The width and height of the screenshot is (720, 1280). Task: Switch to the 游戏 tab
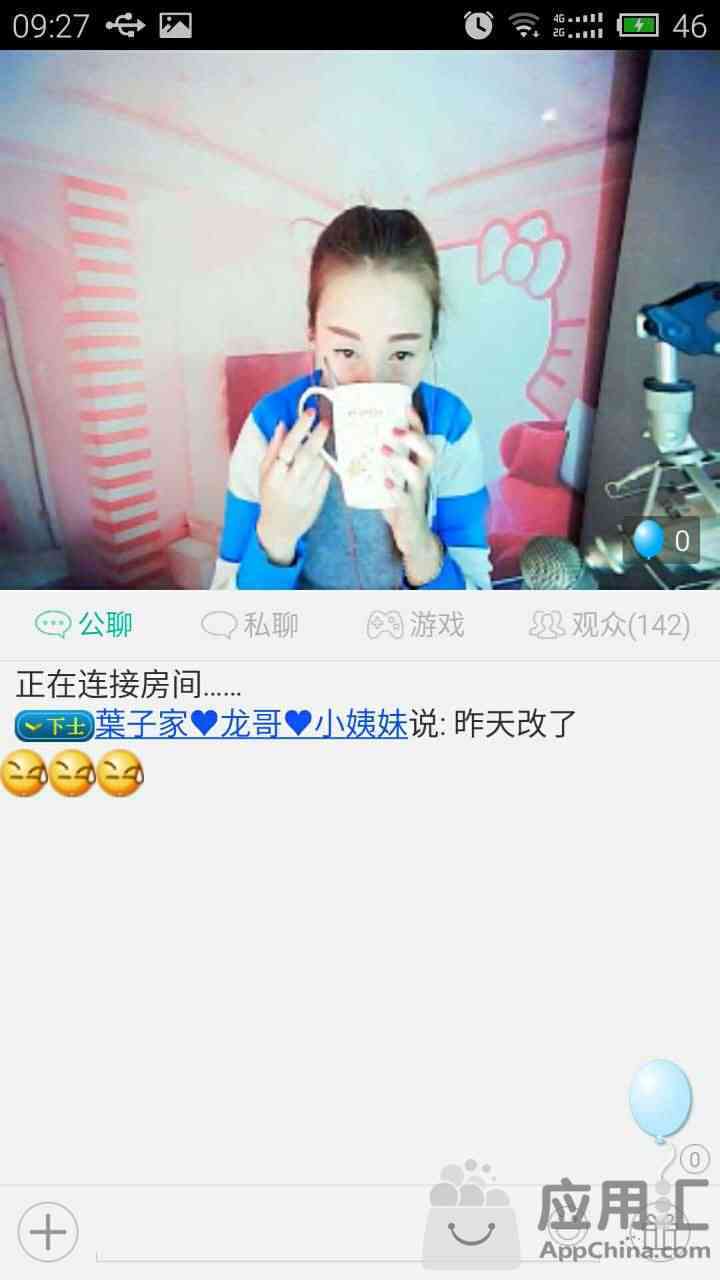click(x=416, y=625)
